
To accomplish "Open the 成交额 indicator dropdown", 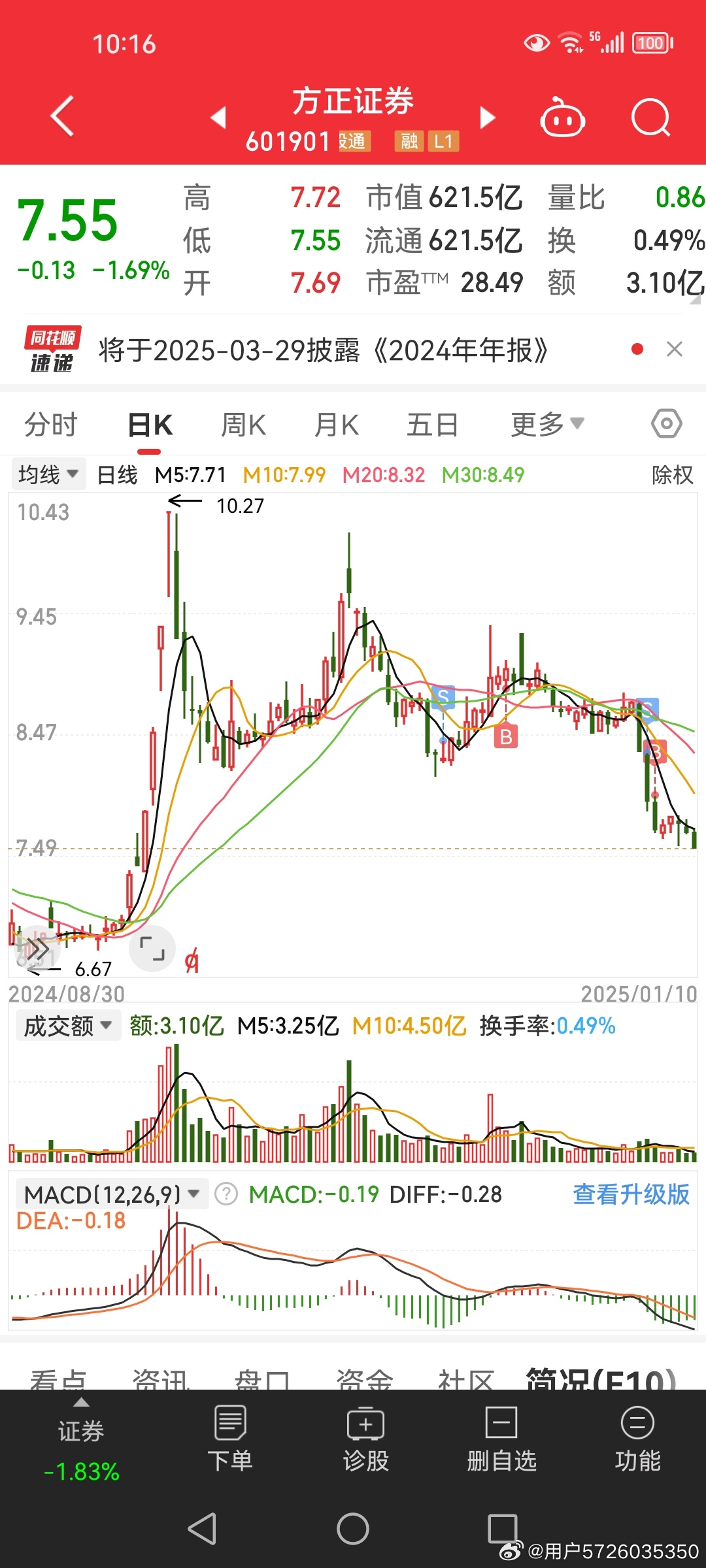I will (x=67, y=1026).
